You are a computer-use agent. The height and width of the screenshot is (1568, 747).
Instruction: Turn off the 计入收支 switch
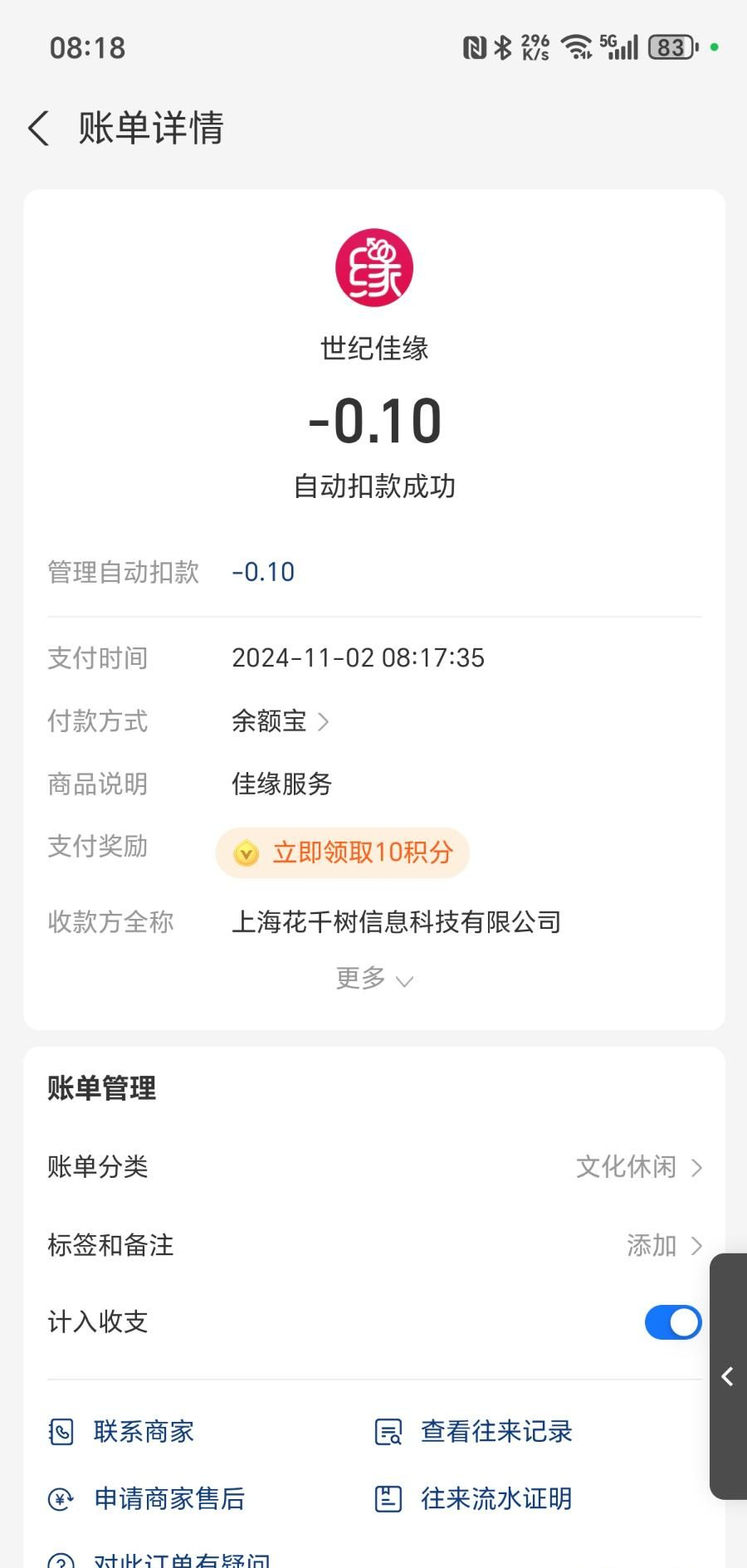[673, 1322]
